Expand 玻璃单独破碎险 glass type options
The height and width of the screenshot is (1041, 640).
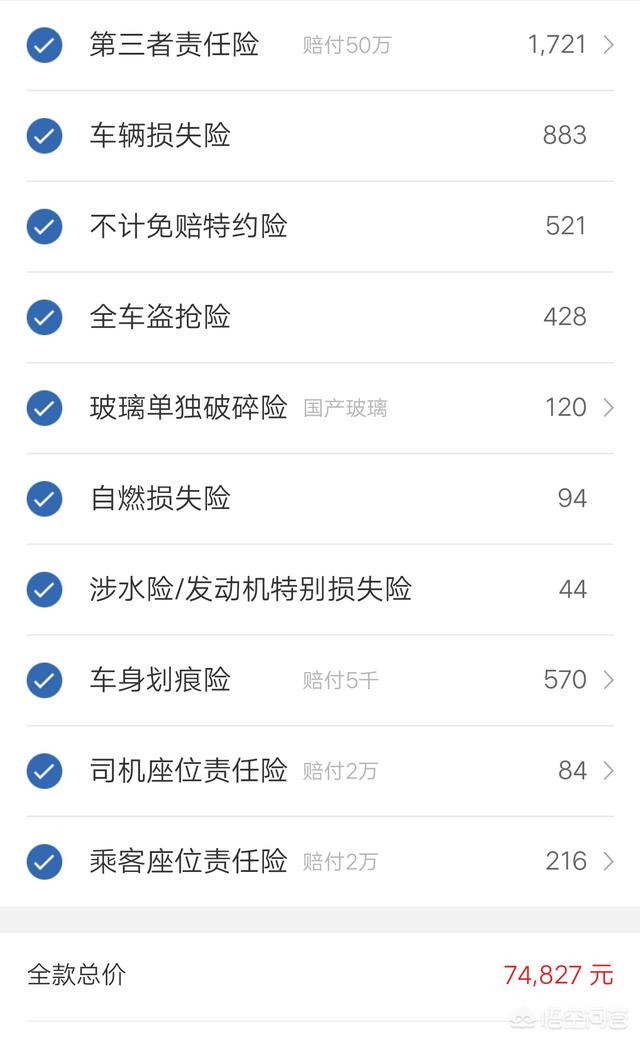[x=608, y=407]
